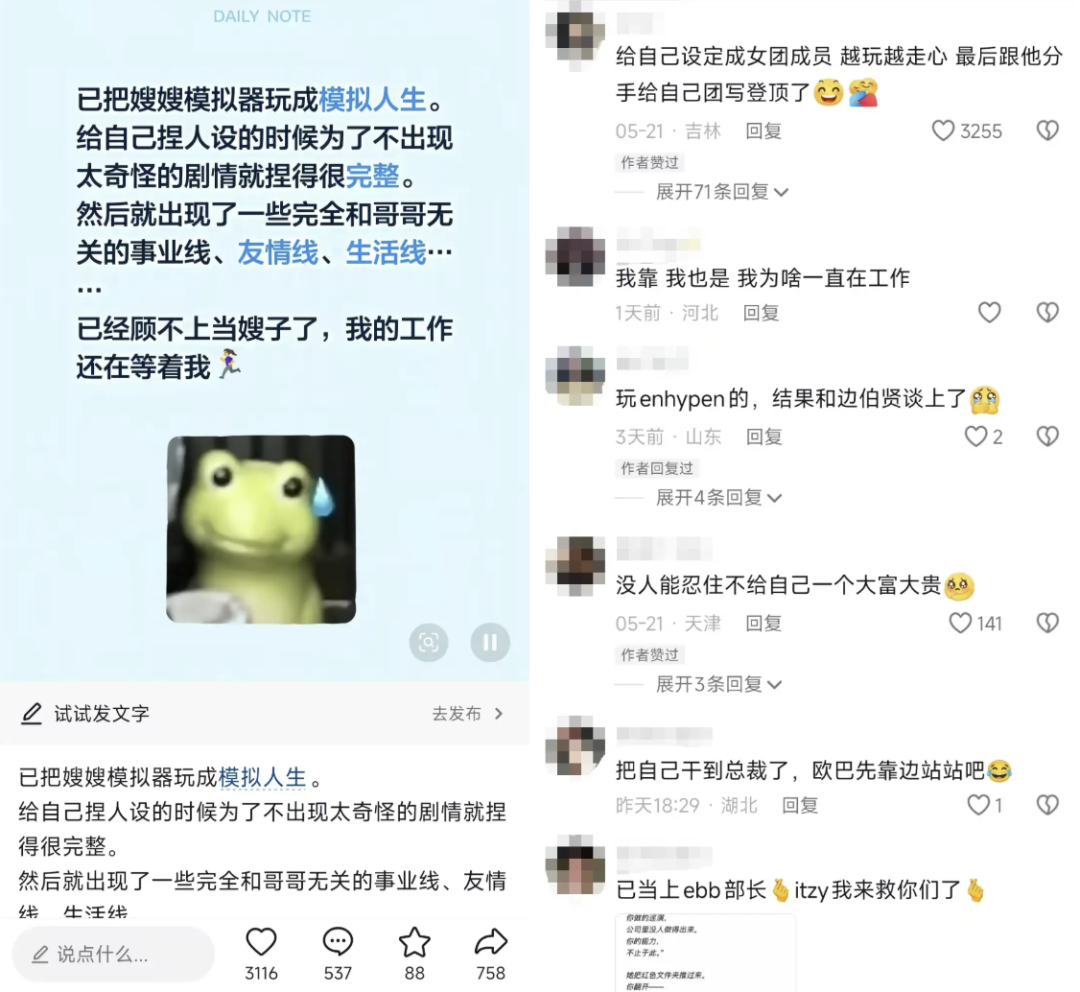Reply to the 吉林 comment

[763, 131]
